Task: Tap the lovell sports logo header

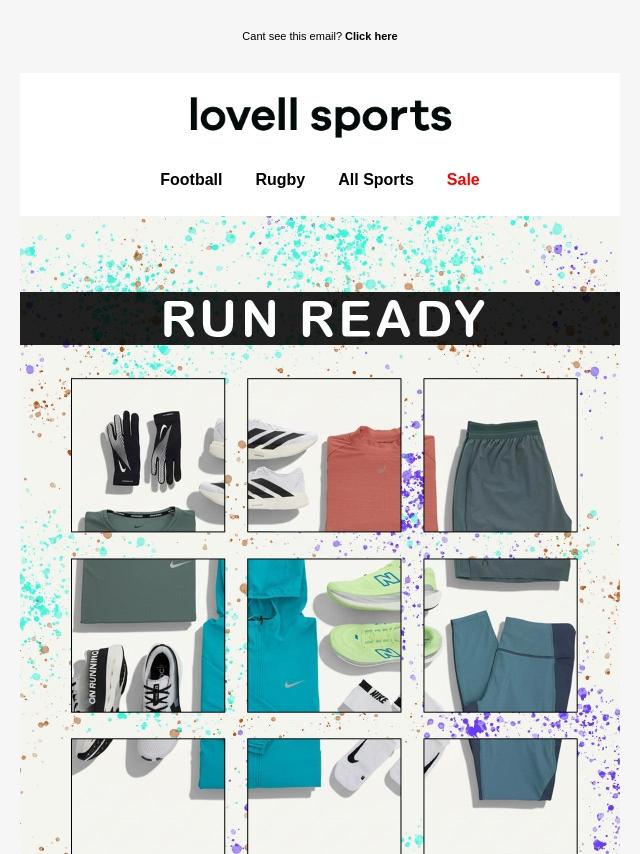Action: click(x=320, y=117)
